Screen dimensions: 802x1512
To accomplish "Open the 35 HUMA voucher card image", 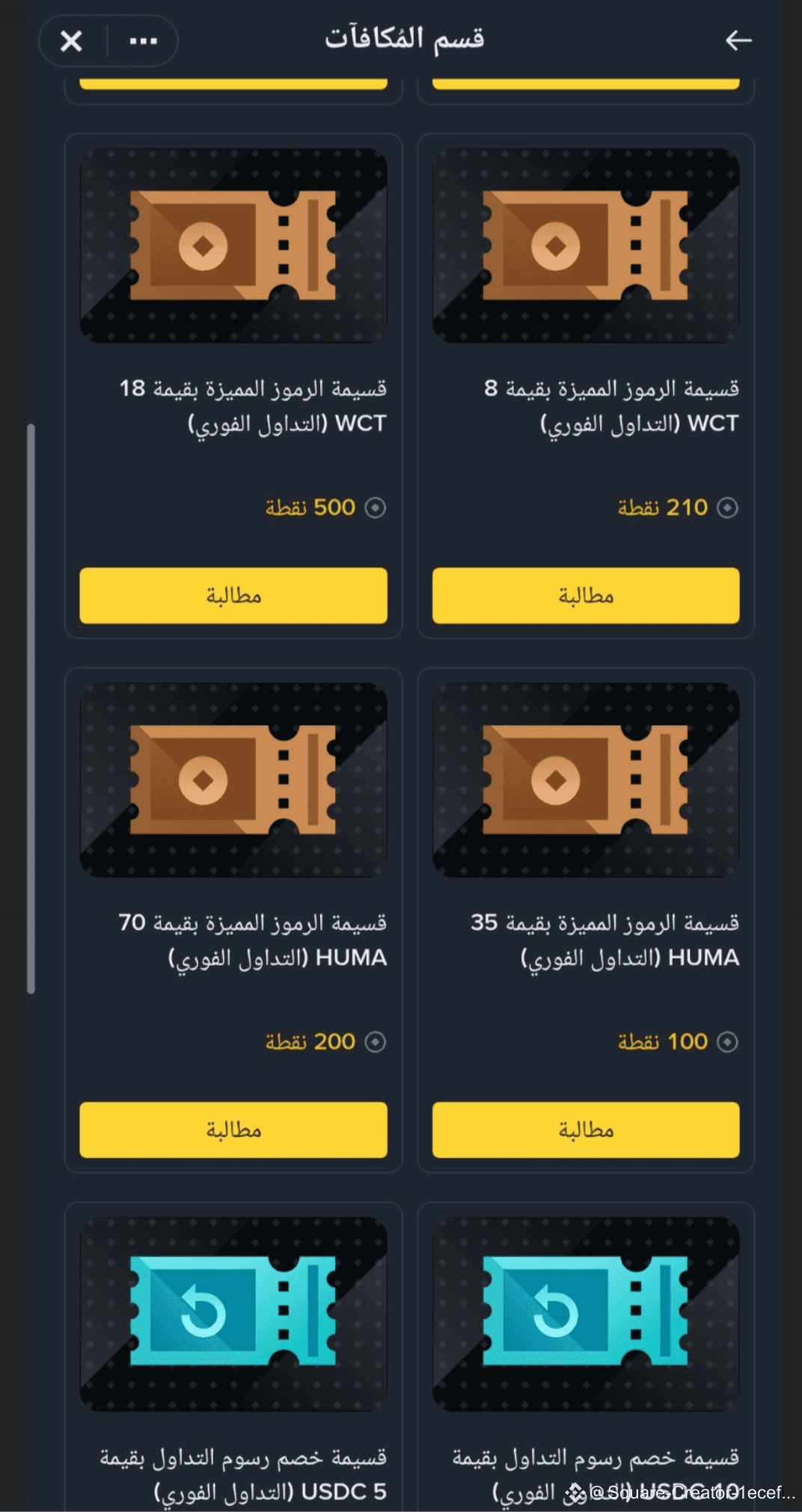I will click(x=586, y=780).
